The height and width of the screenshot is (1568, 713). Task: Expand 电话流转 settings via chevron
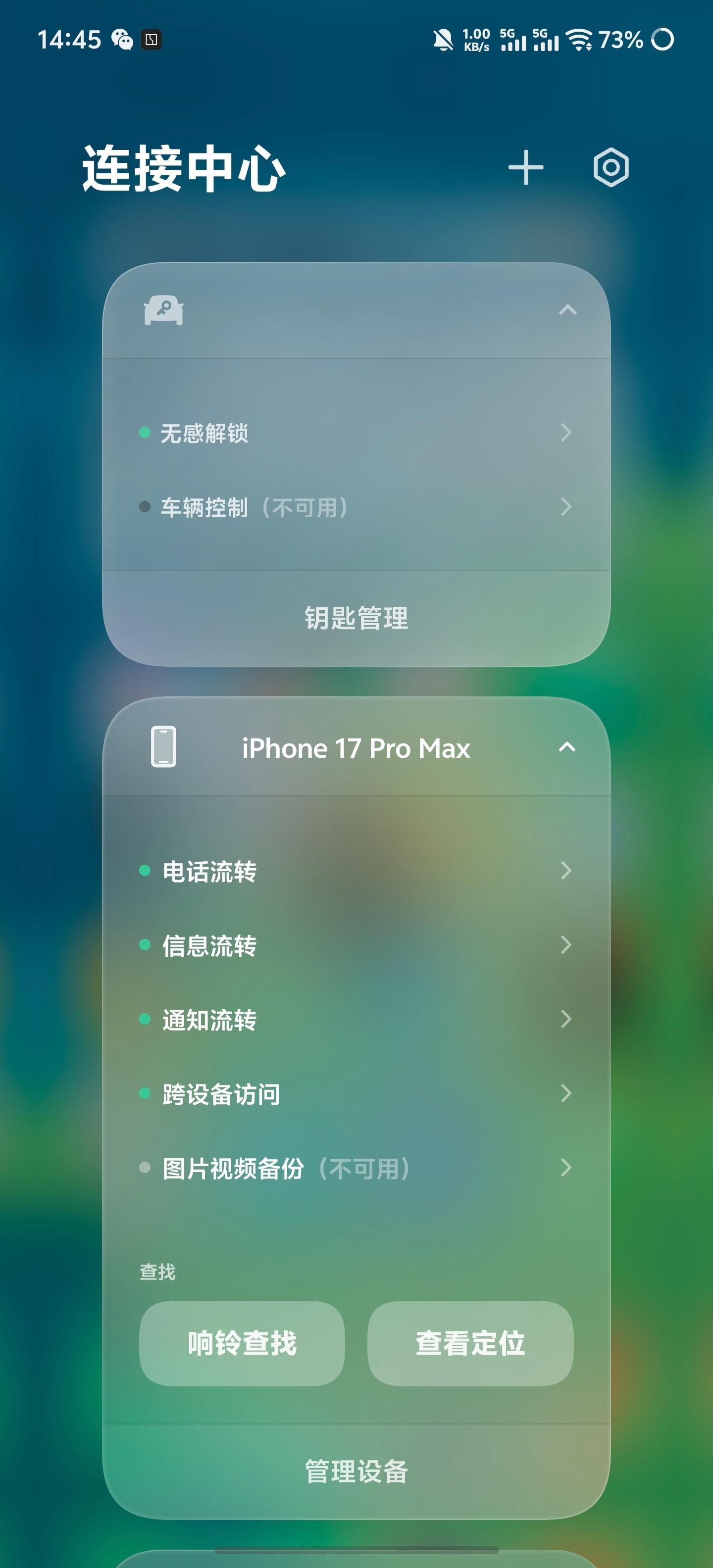tap(566, 872)
